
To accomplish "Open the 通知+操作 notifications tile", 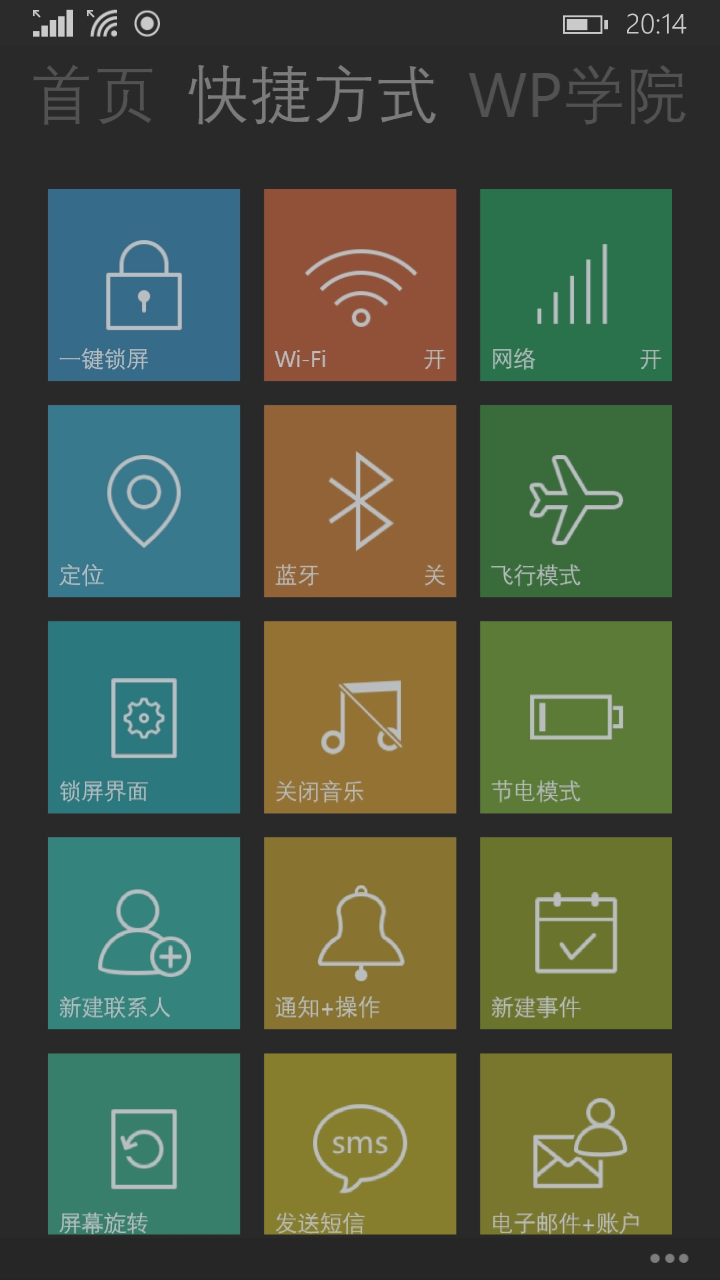I will coord(360,933).
